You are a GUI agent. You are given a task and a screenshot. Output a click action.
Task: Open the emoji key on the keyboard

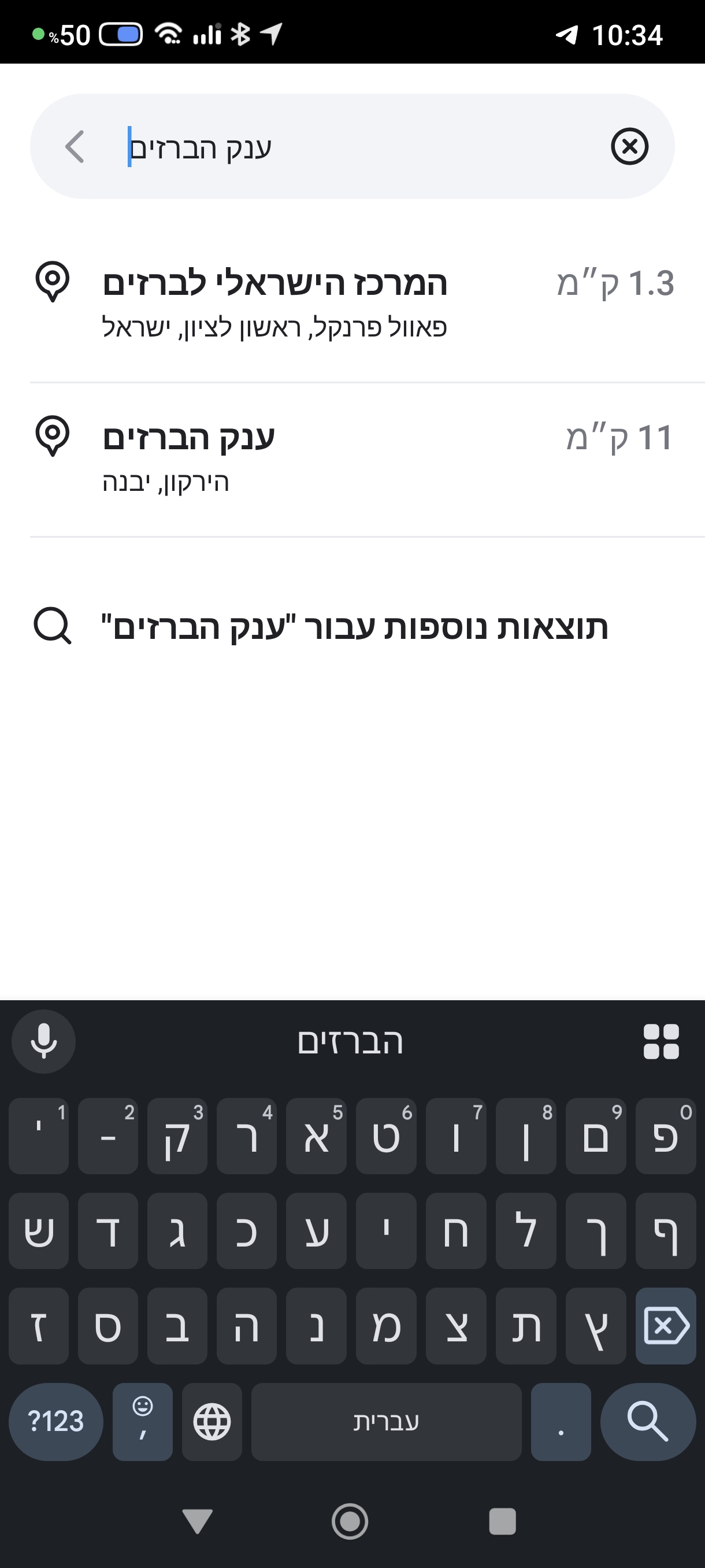[142, 1421]
